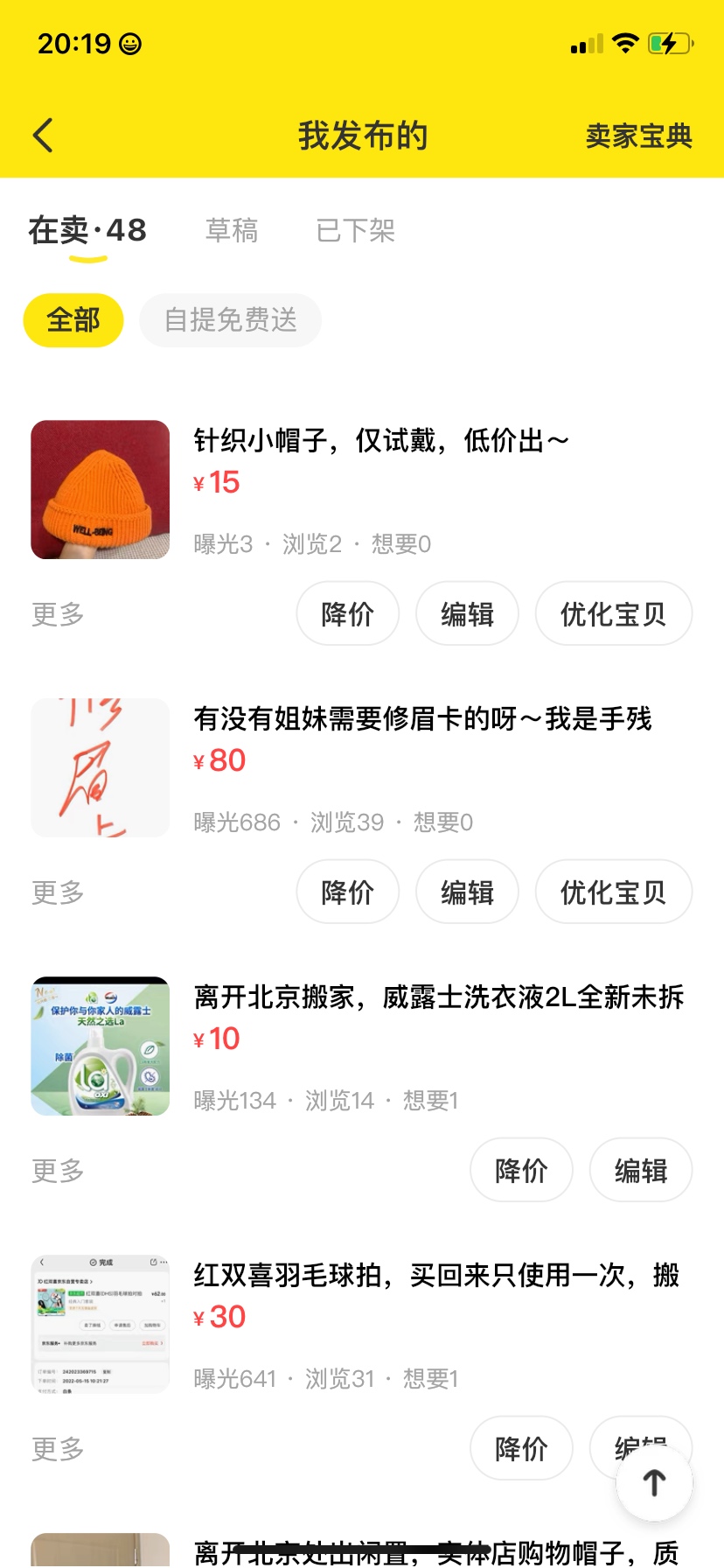Select the 全部 filter chip
Viewport: 724px width, 1568px height.
pyautogui.click(x=73, y=320)
